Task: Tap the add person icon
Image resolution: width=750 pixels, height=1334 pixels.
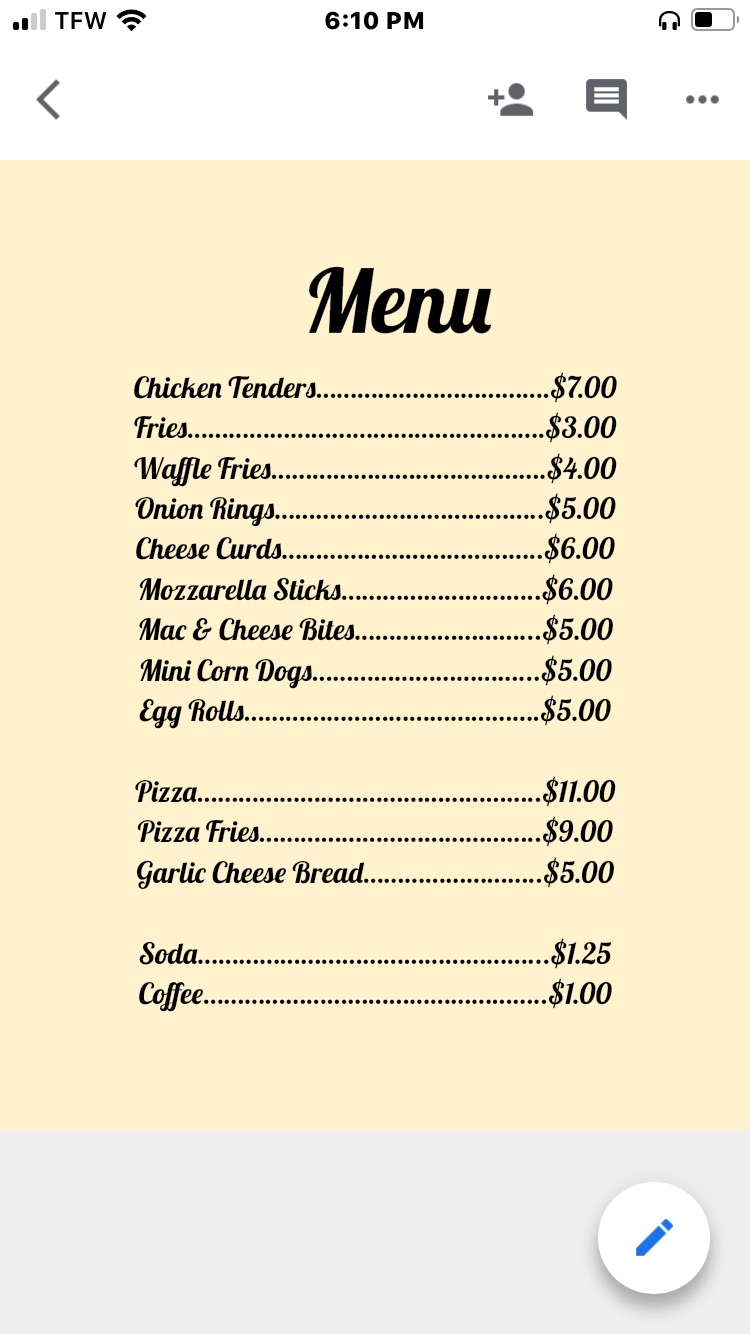Action: [510, 99]
